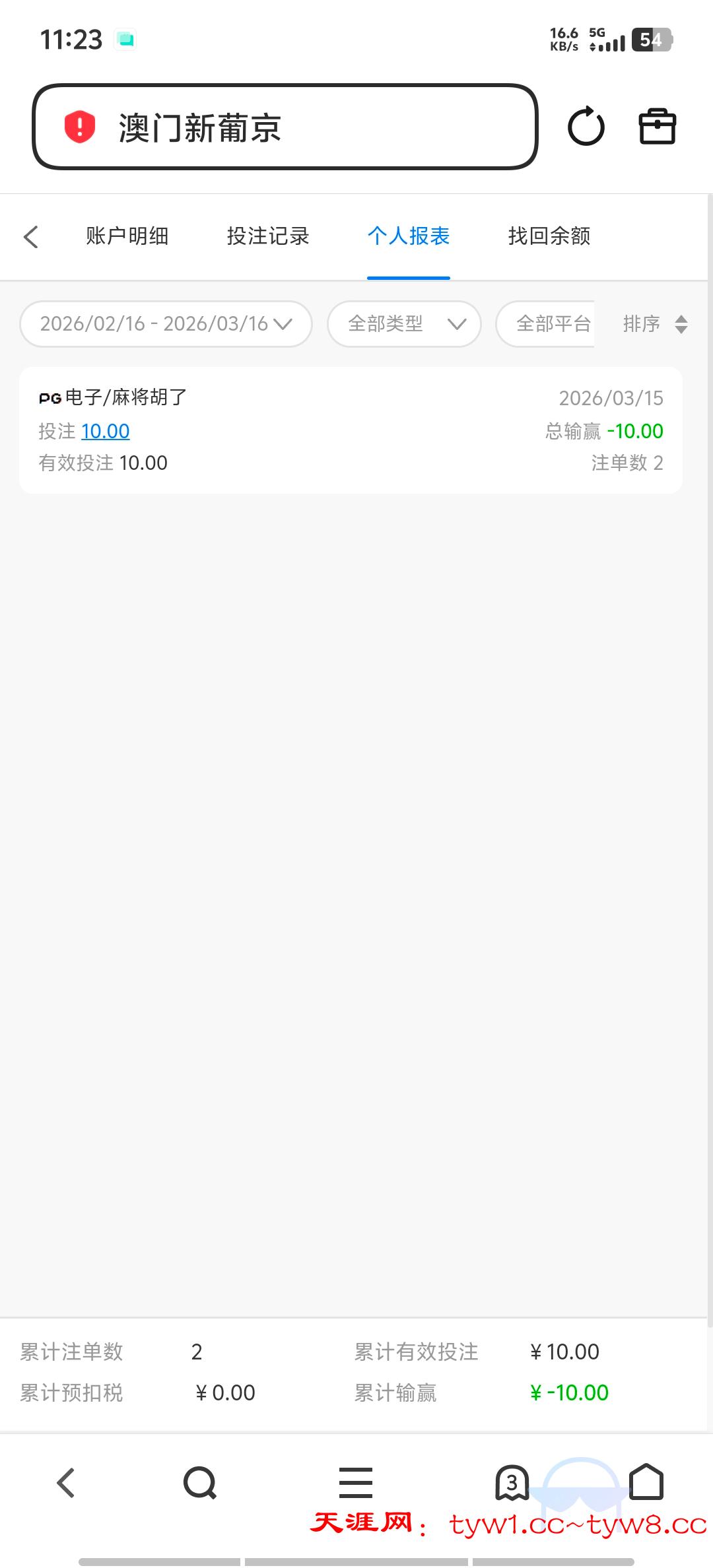
Task: Switch to the 账户明细 tab
Action: tap(127, 236)
